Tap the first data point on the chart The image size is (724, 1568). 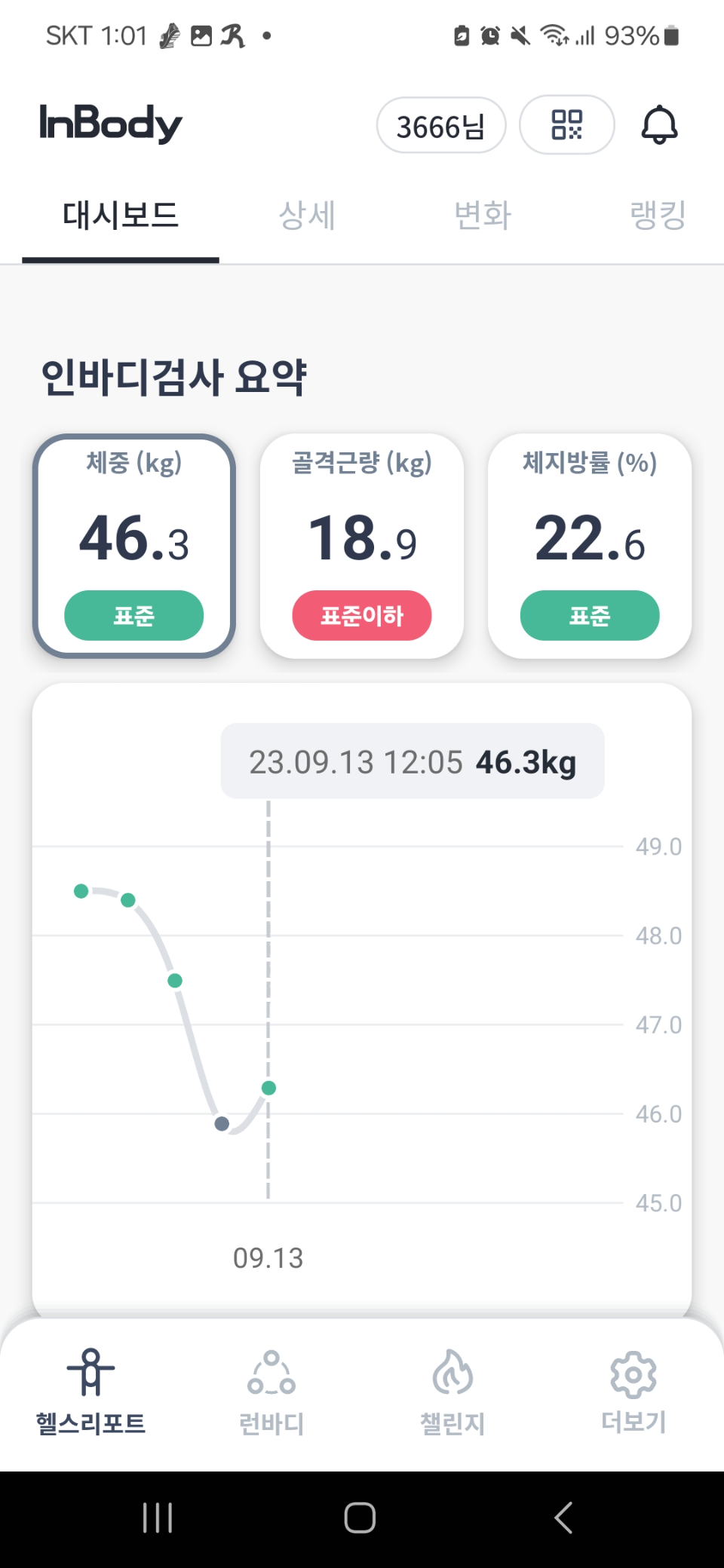point(81,891)
